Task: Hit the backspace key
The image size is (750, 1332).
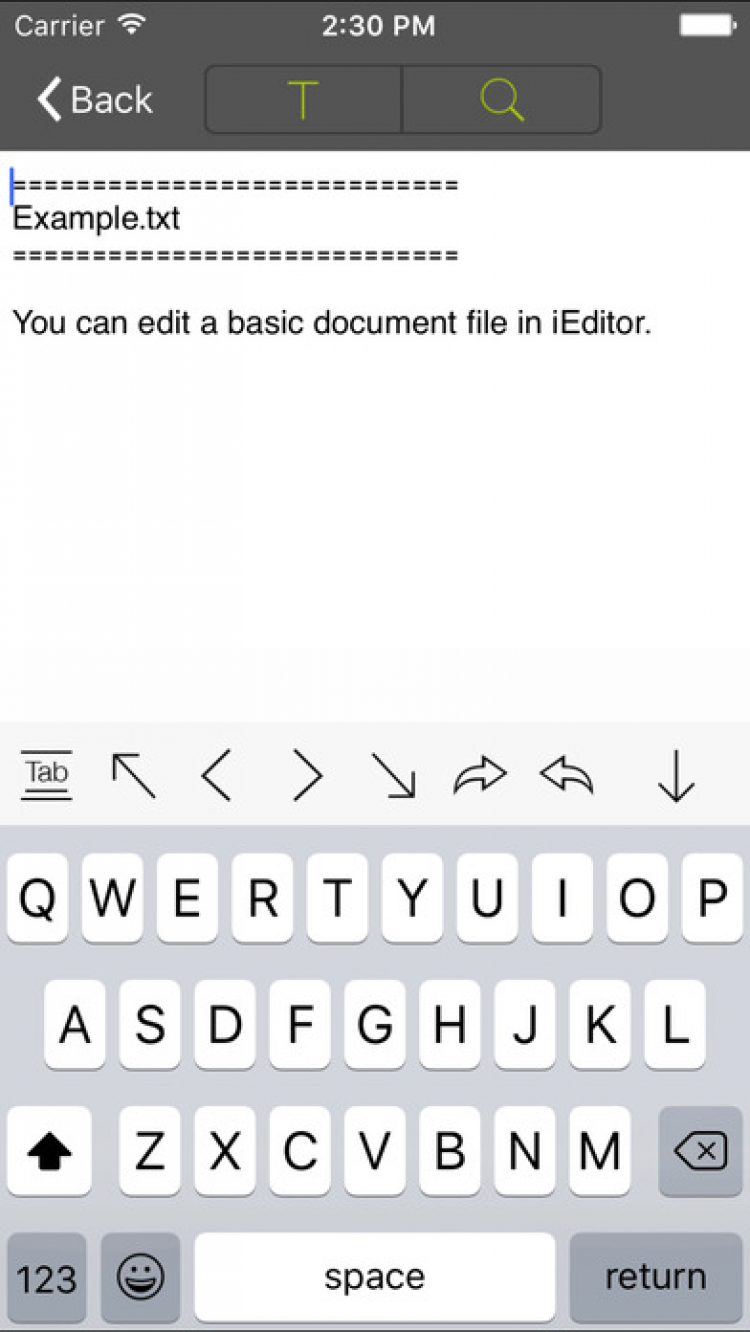Action: [x=700, y=1153]
